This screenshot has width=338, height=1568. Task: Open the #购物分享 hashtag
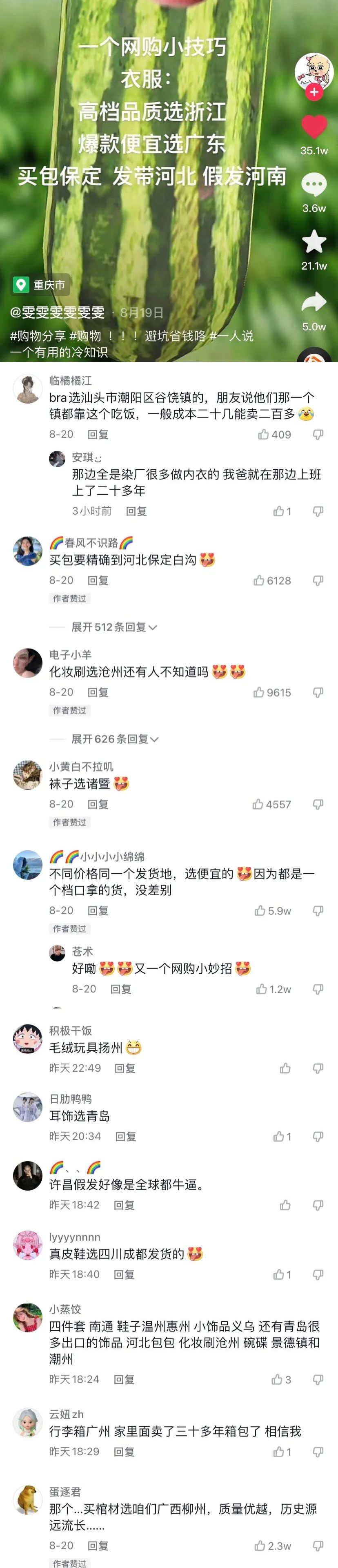38,336
